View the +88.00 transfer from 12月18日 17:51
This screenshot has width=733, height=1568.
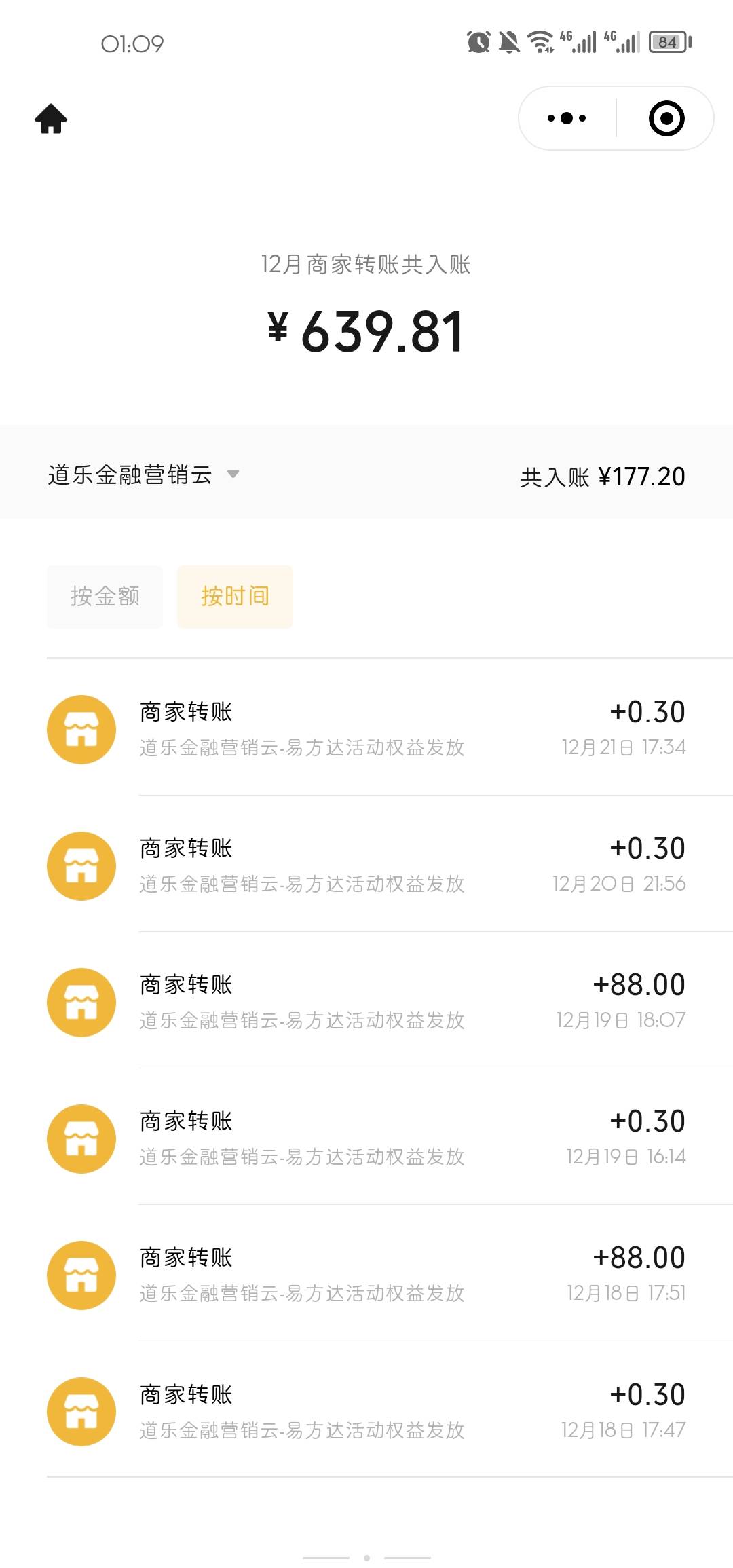(366, 1275)
